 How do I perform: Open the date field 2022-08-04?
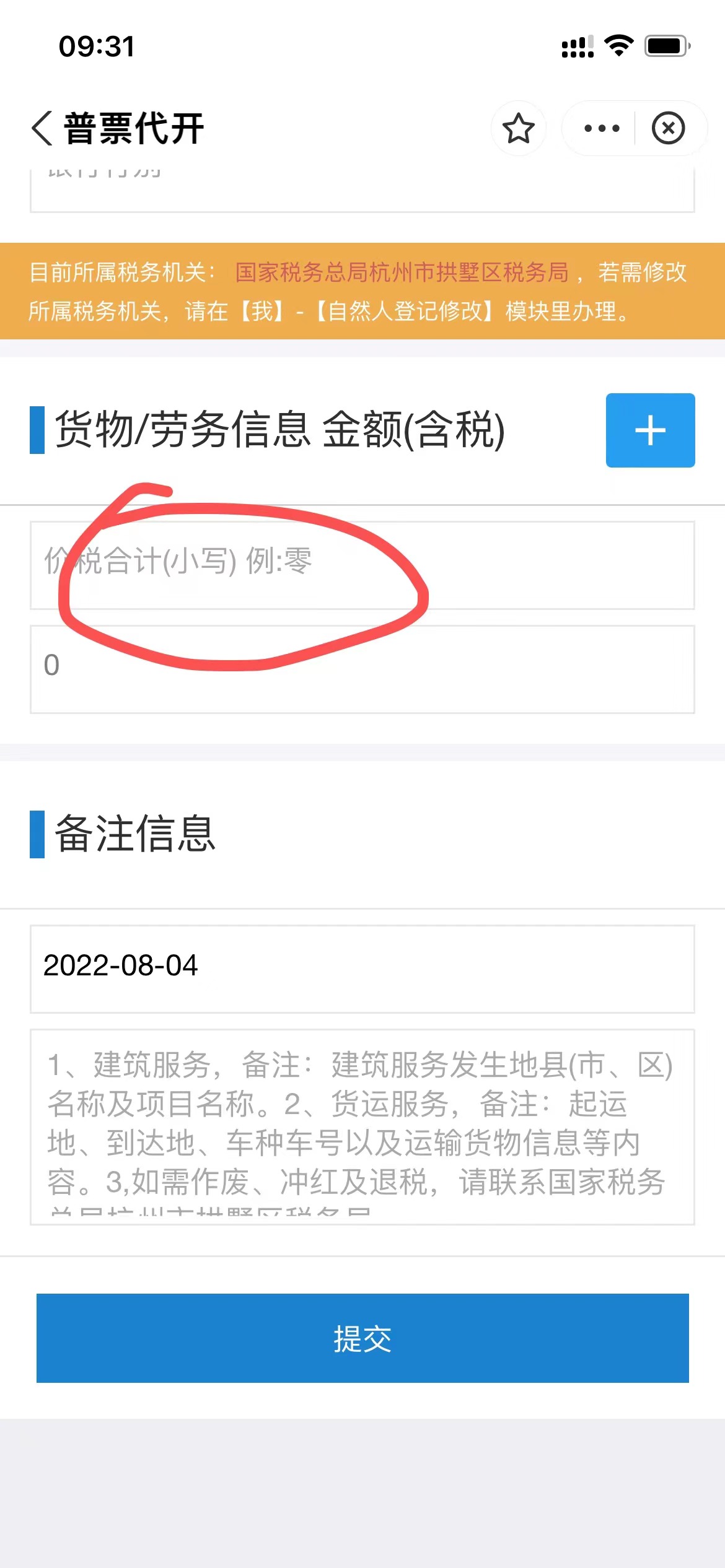tap(362, 969)
